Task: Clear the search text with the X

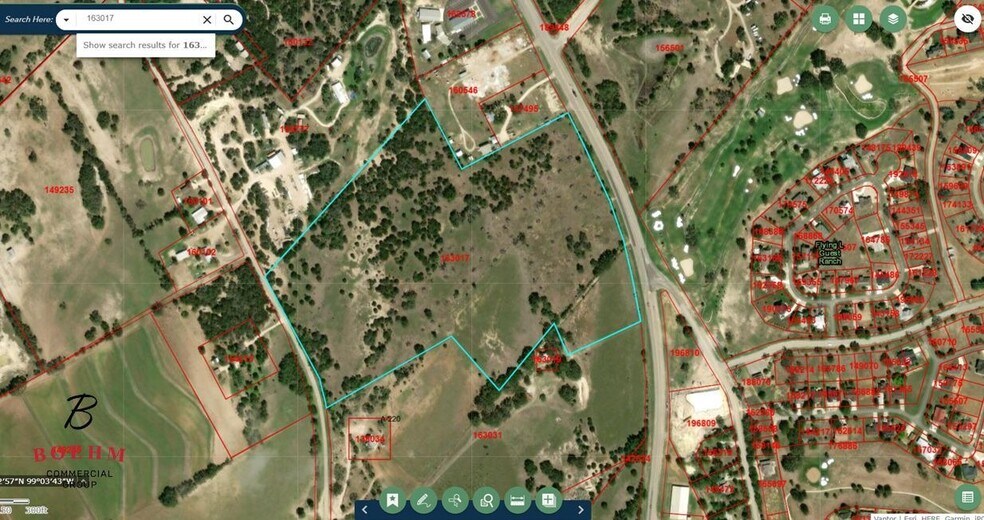Action: point(207,19)
